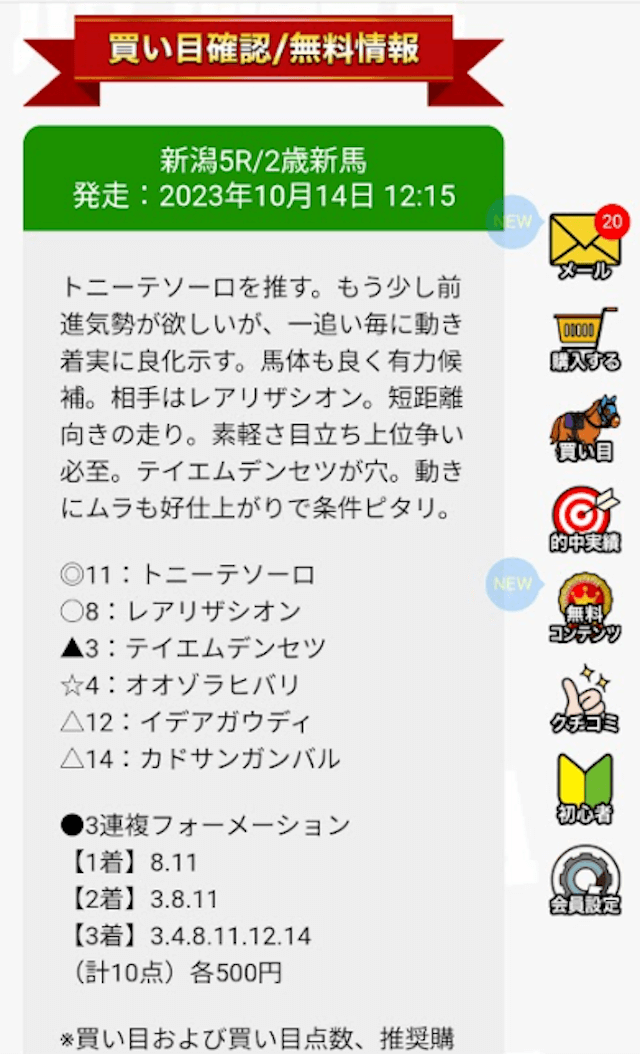Open the メール inbox with 20 unread

click(585, 246)
